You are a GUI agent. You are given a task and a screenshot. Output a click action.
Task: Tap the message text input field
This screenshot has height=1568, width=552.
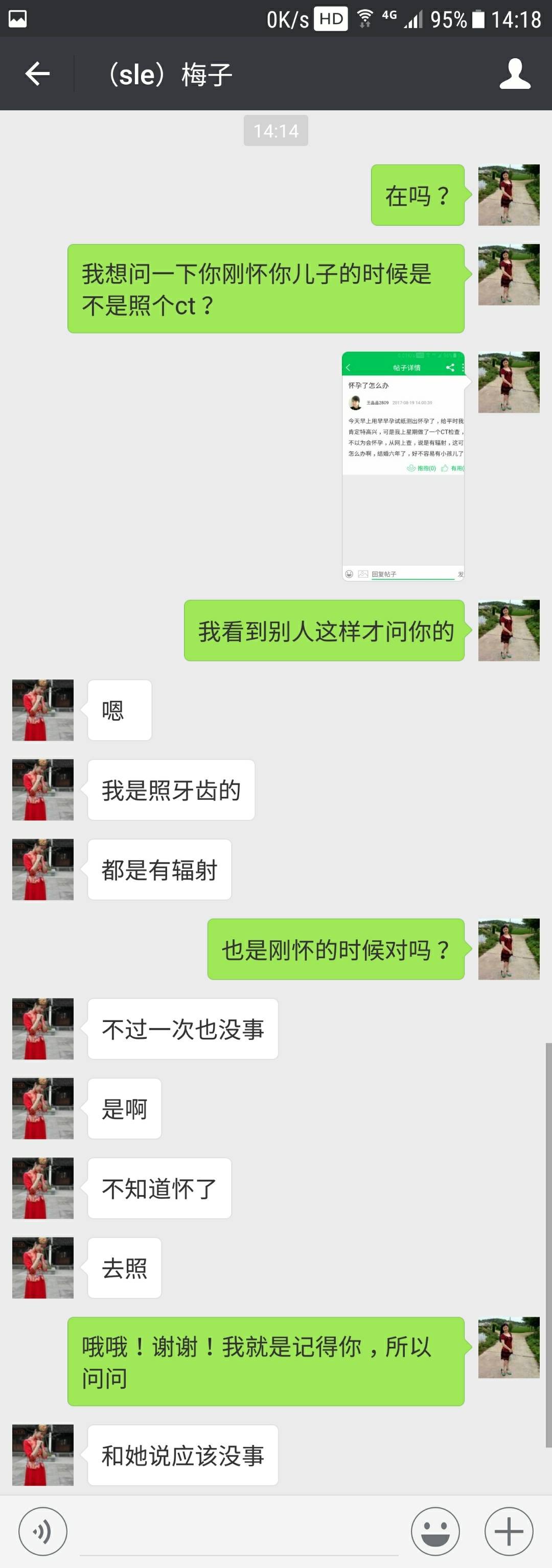coord(239,1531)
